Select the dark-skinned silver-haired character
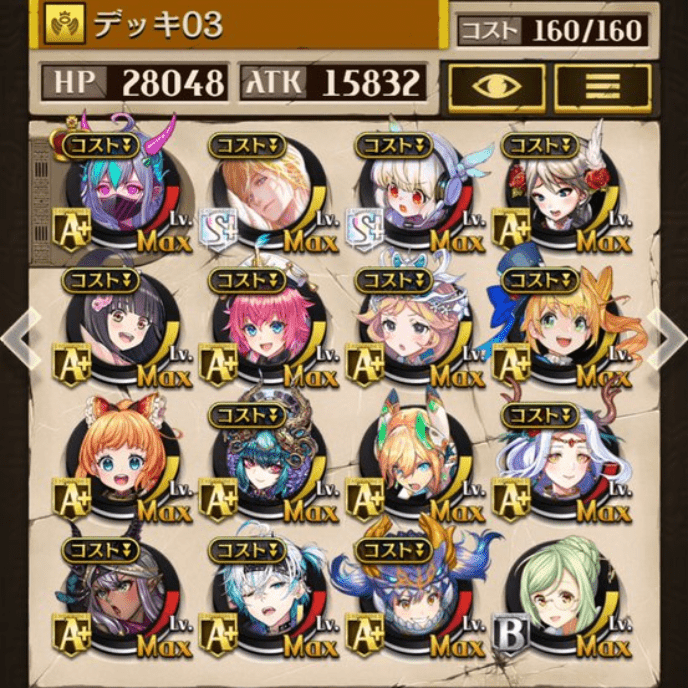Viewport: 688px width, 688px height. [118, 598]
